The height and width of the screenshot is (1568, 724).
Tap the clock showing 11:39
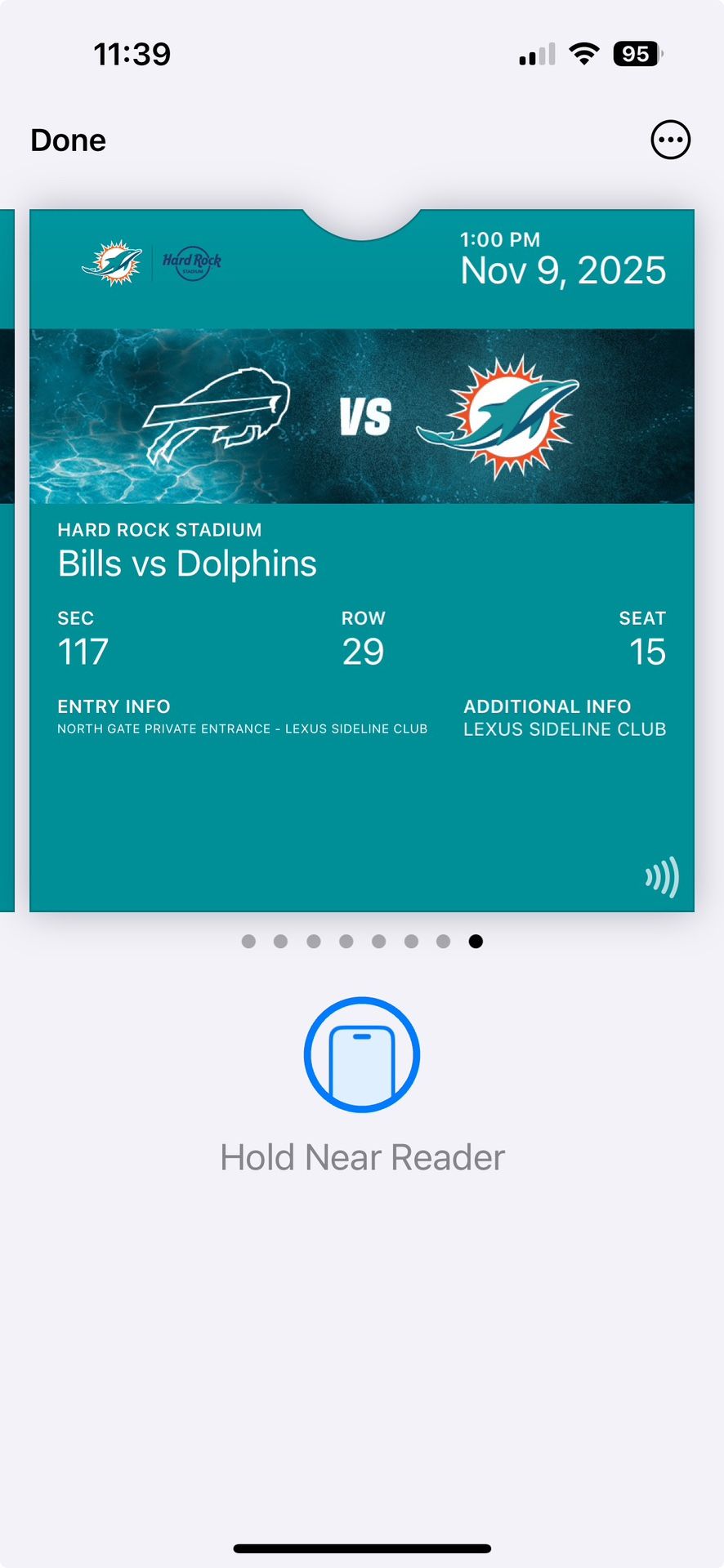(x=132, y=52)
